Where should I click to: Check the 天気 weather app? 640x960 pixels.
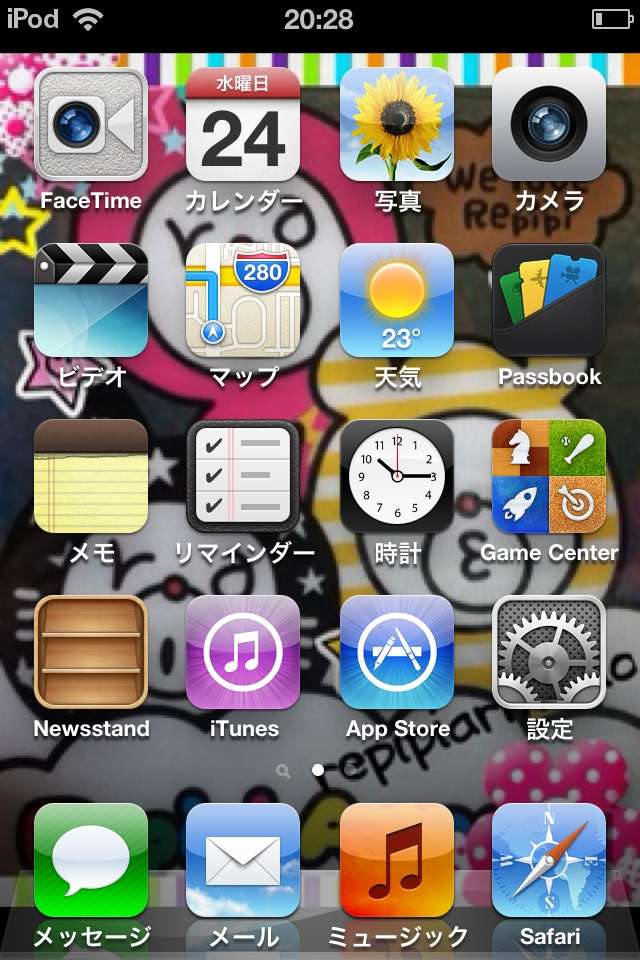click(x=397, y=300)
